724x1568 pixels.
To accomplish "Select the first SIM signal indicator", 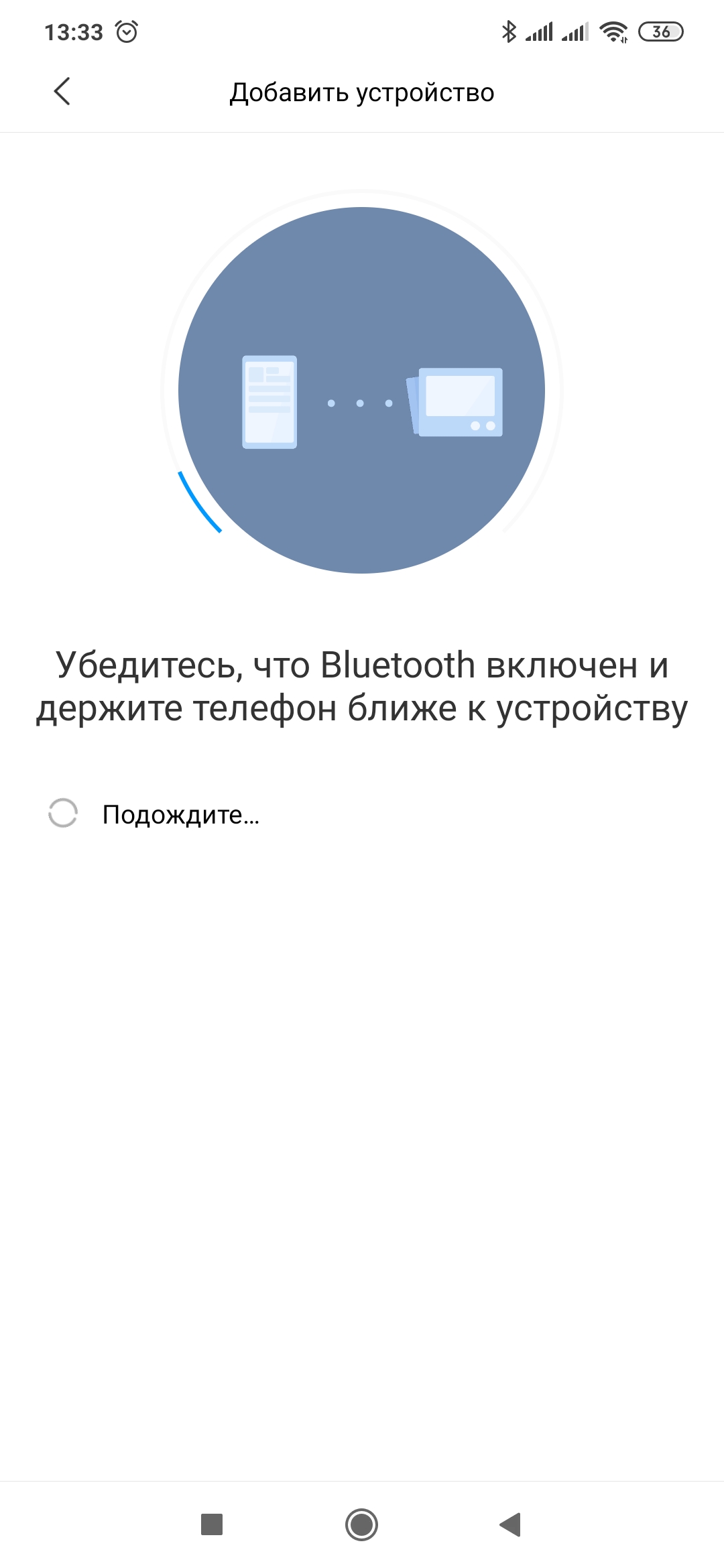I will (540, 30).
